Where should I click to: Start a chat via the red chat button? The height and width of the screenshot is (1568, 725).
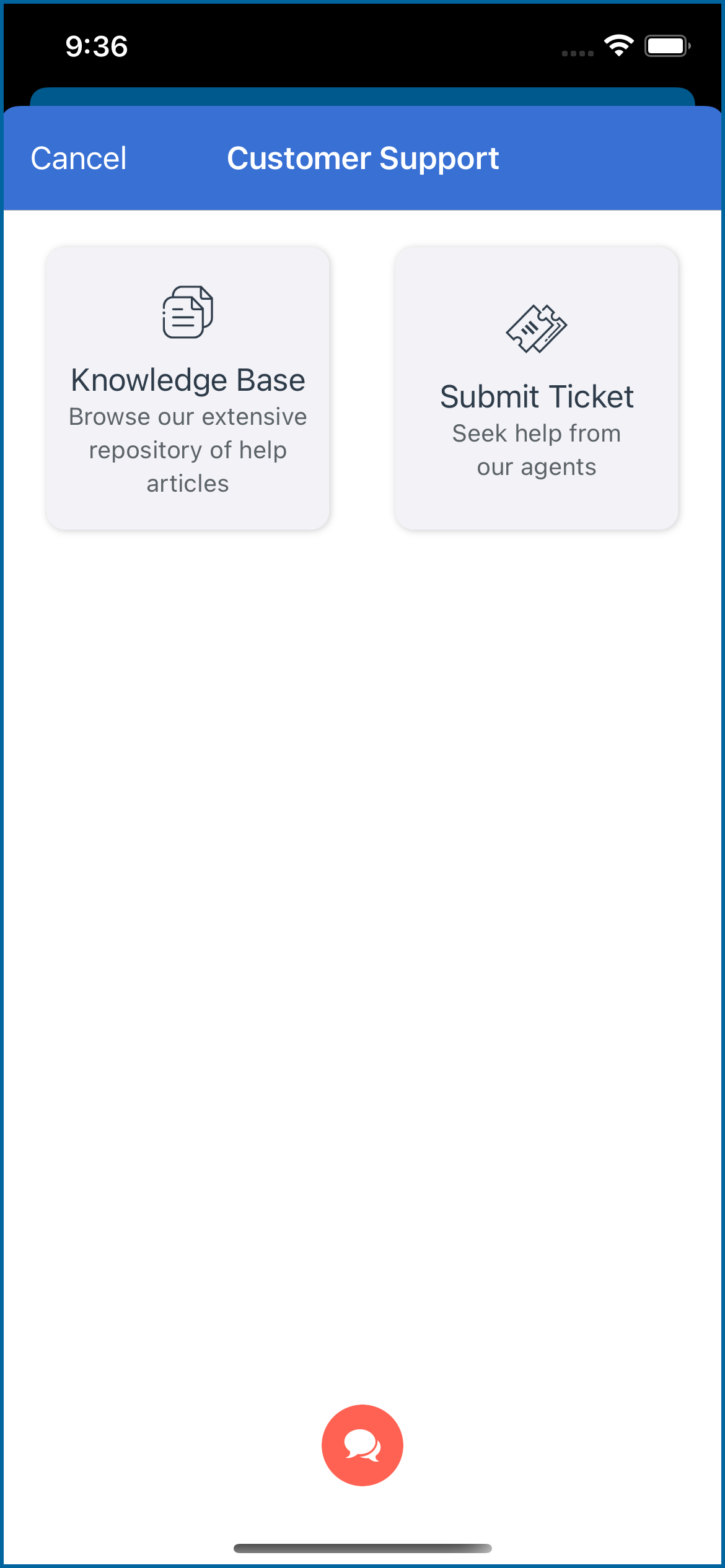[x=362, y=1445]
